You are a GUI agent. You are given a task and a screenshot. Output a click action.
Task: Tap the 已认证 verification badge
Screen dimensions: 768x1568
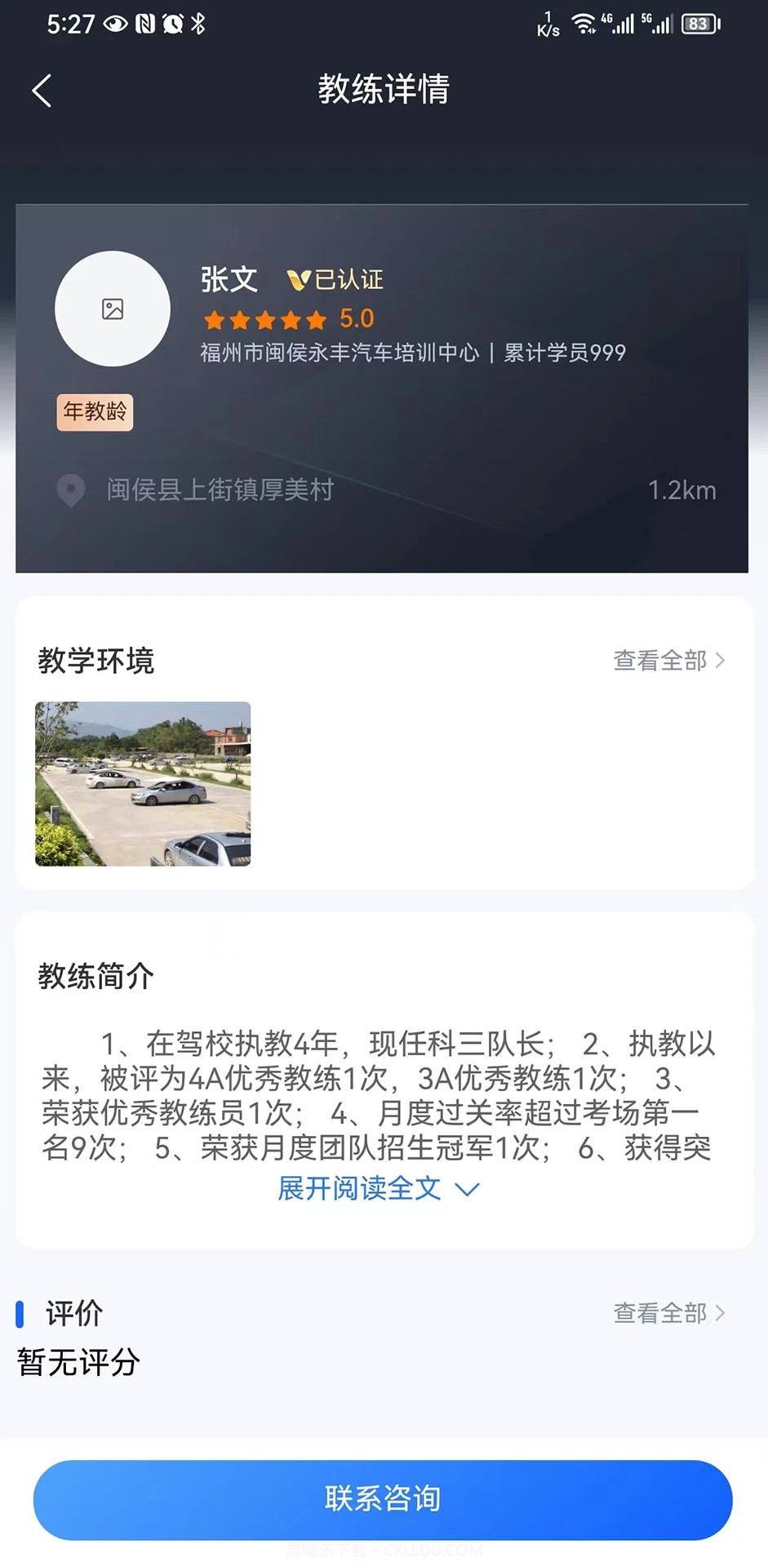point(335,279)
